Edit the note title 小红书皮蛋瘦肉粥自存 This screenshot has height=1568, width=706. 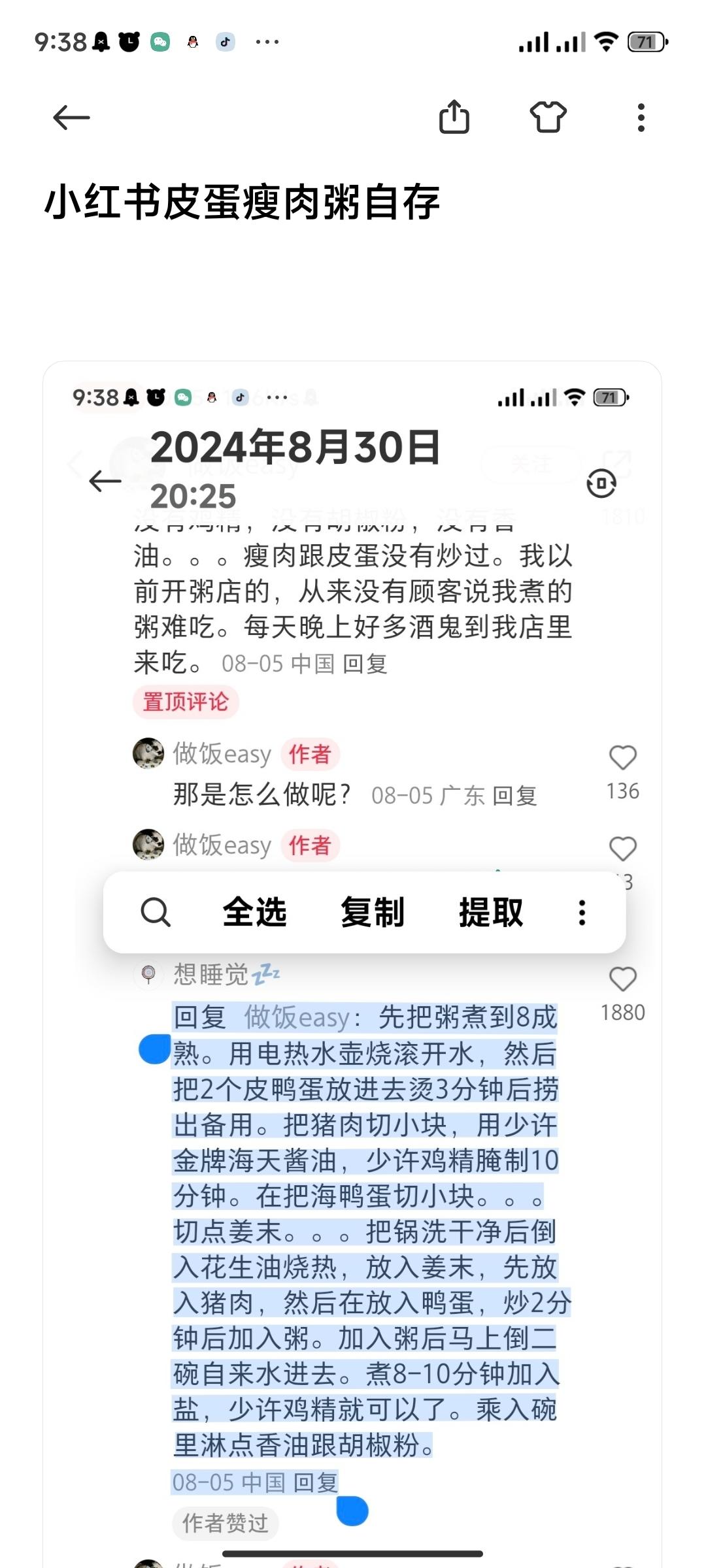point(242,202)
